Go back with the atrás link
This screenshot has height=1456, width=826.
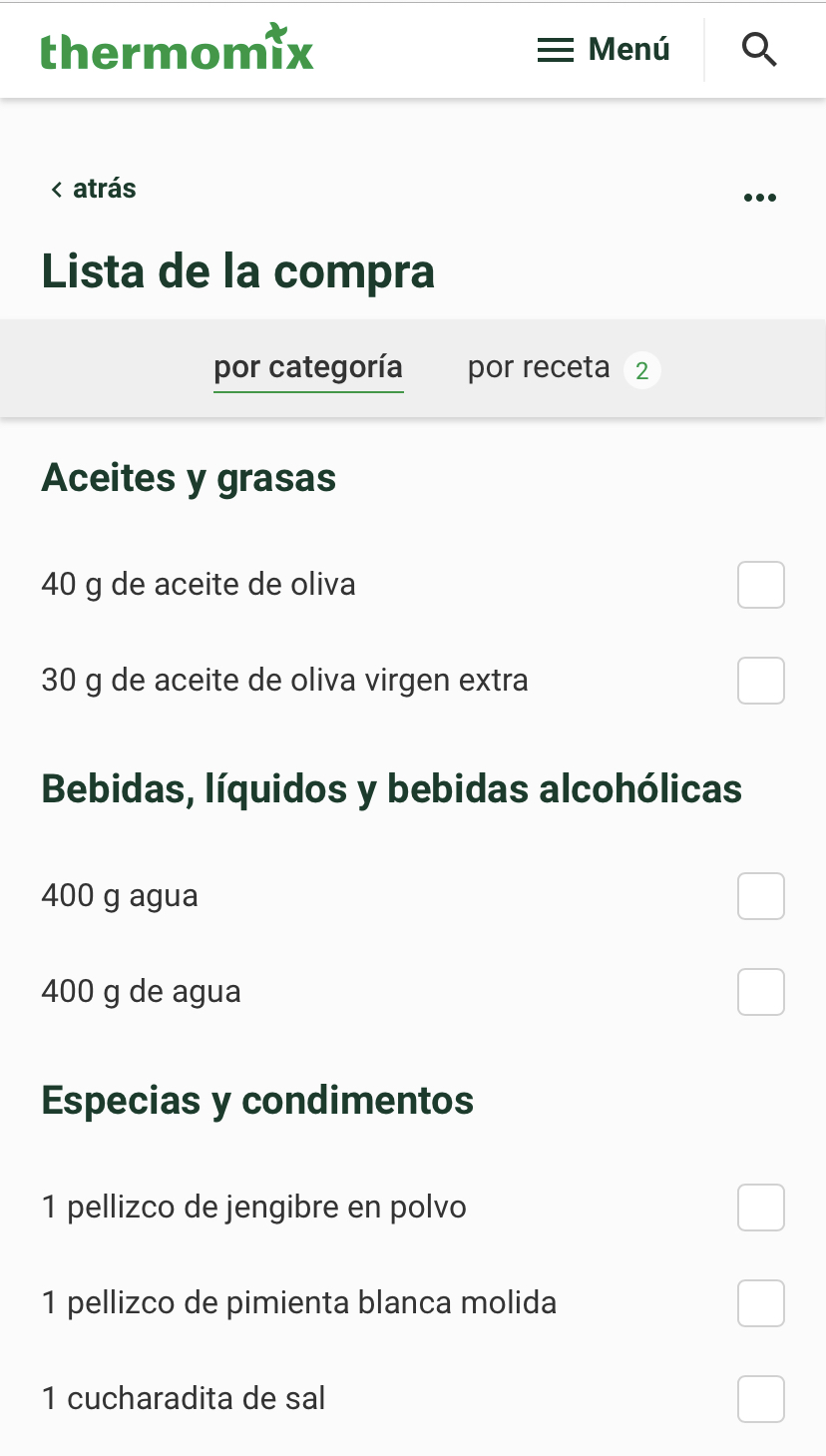click(94, 189)
